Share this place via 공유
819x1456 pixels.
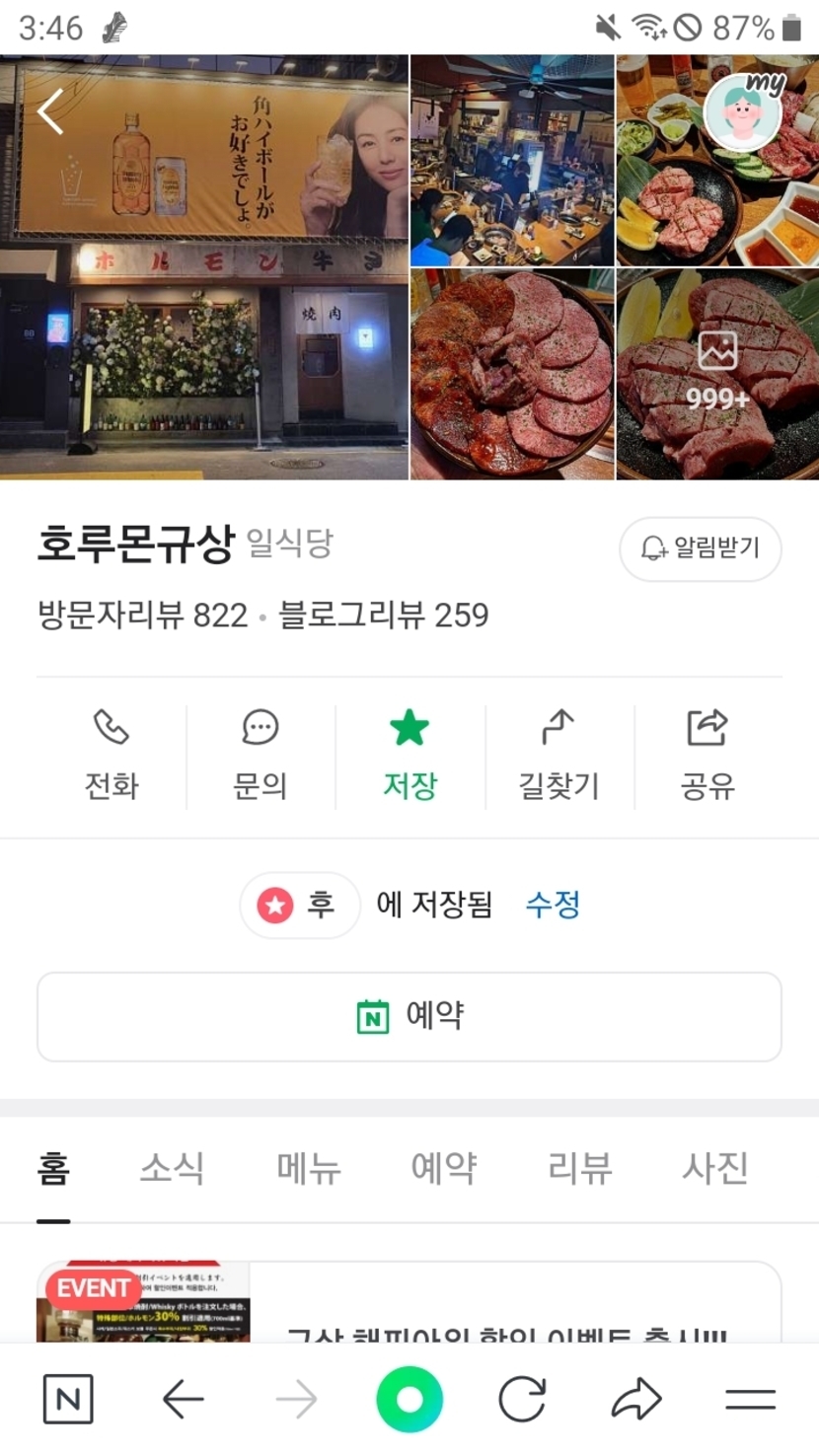tap(707, 755)
